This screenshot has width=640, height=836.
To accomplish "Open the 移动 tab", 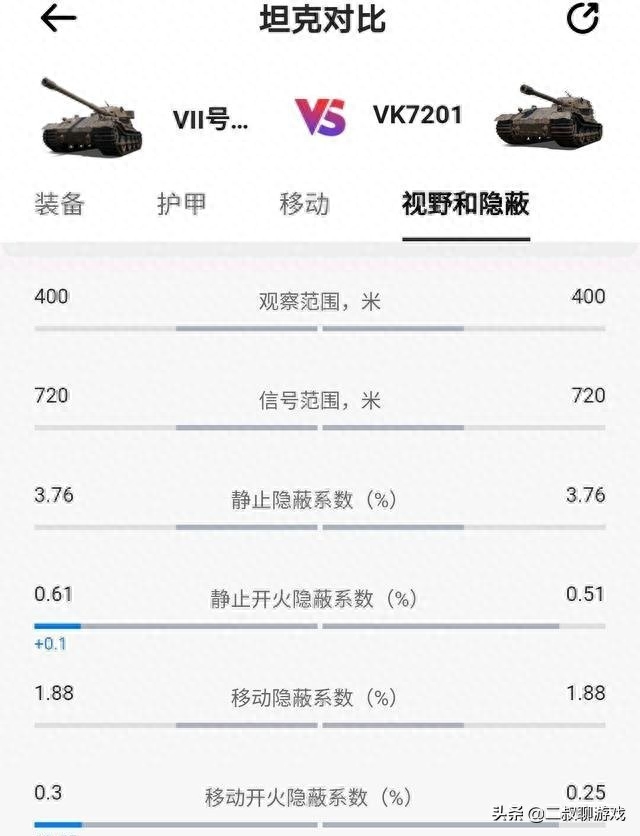I will click(x=304, y=205).
